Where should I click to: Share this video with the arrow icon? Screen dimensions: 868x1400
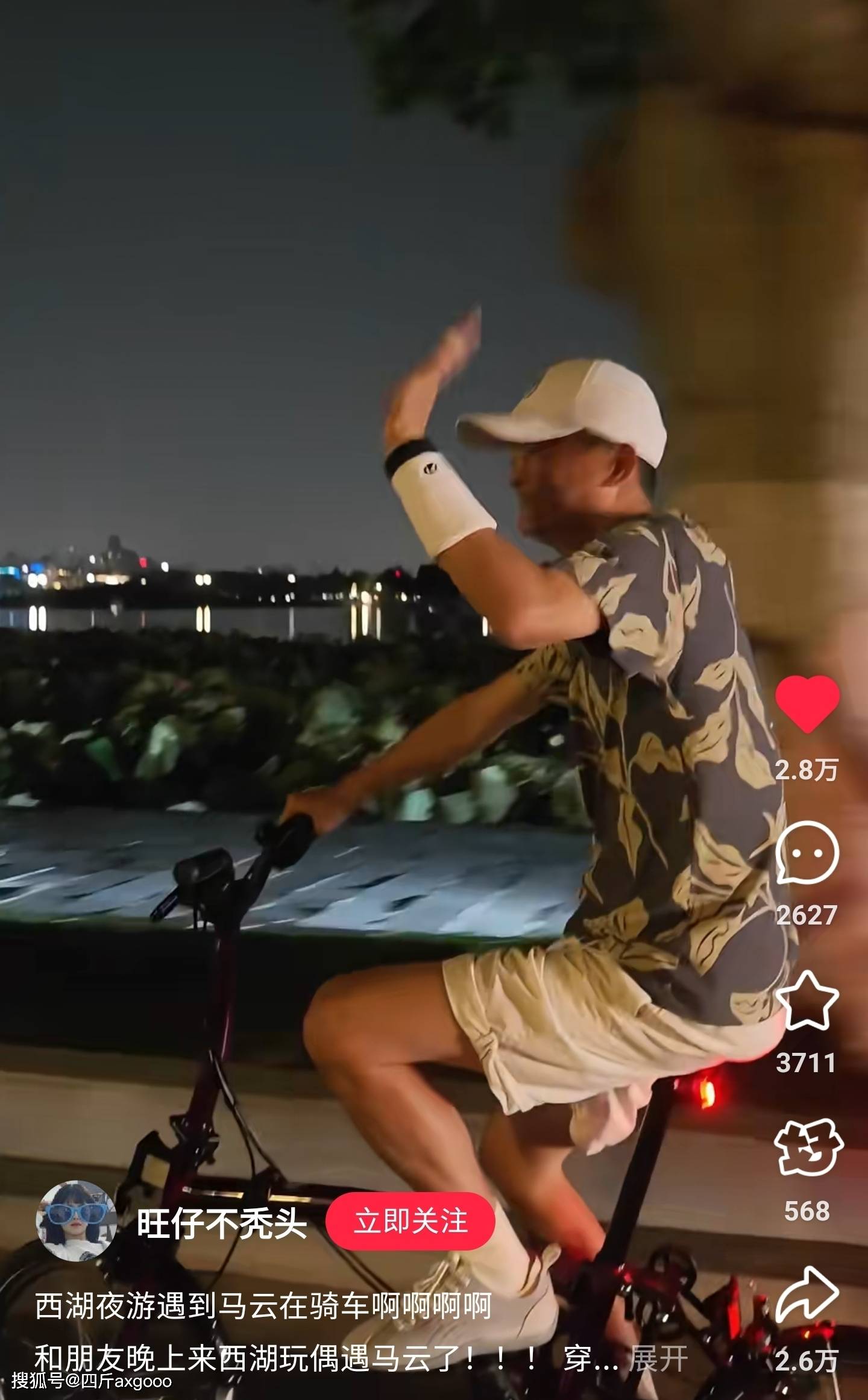807,1295
